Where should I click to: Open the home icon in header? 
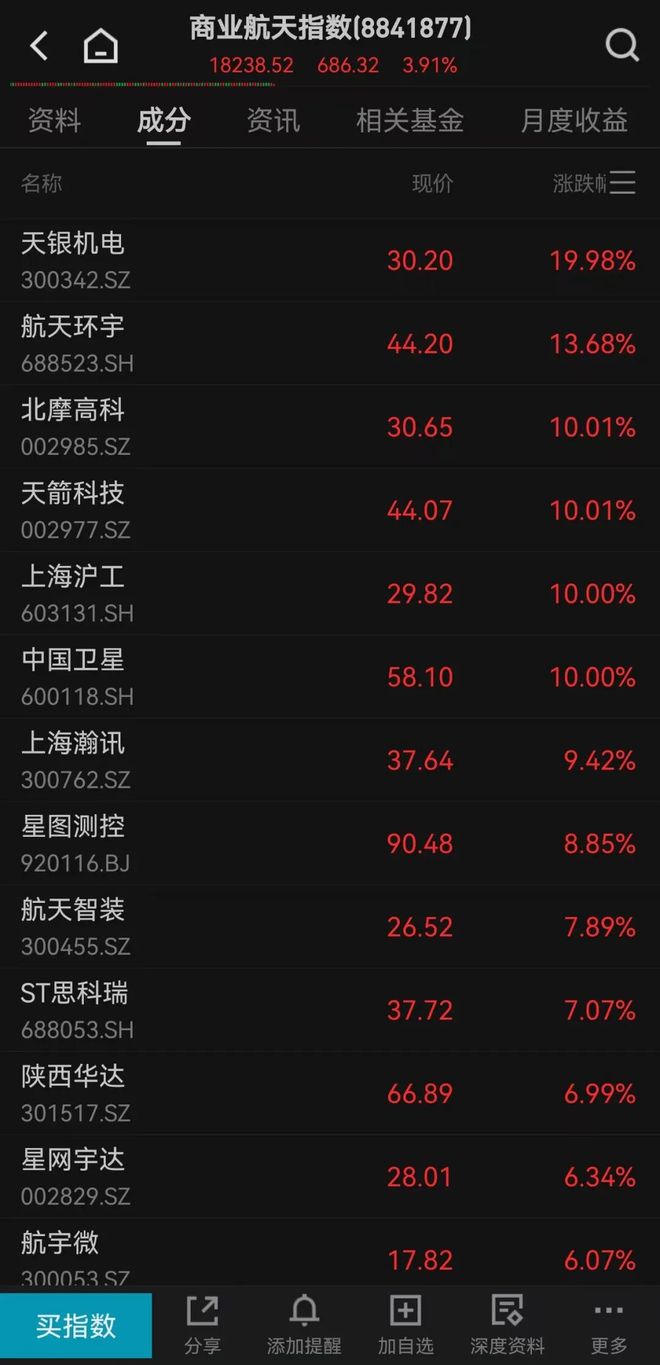100,46
